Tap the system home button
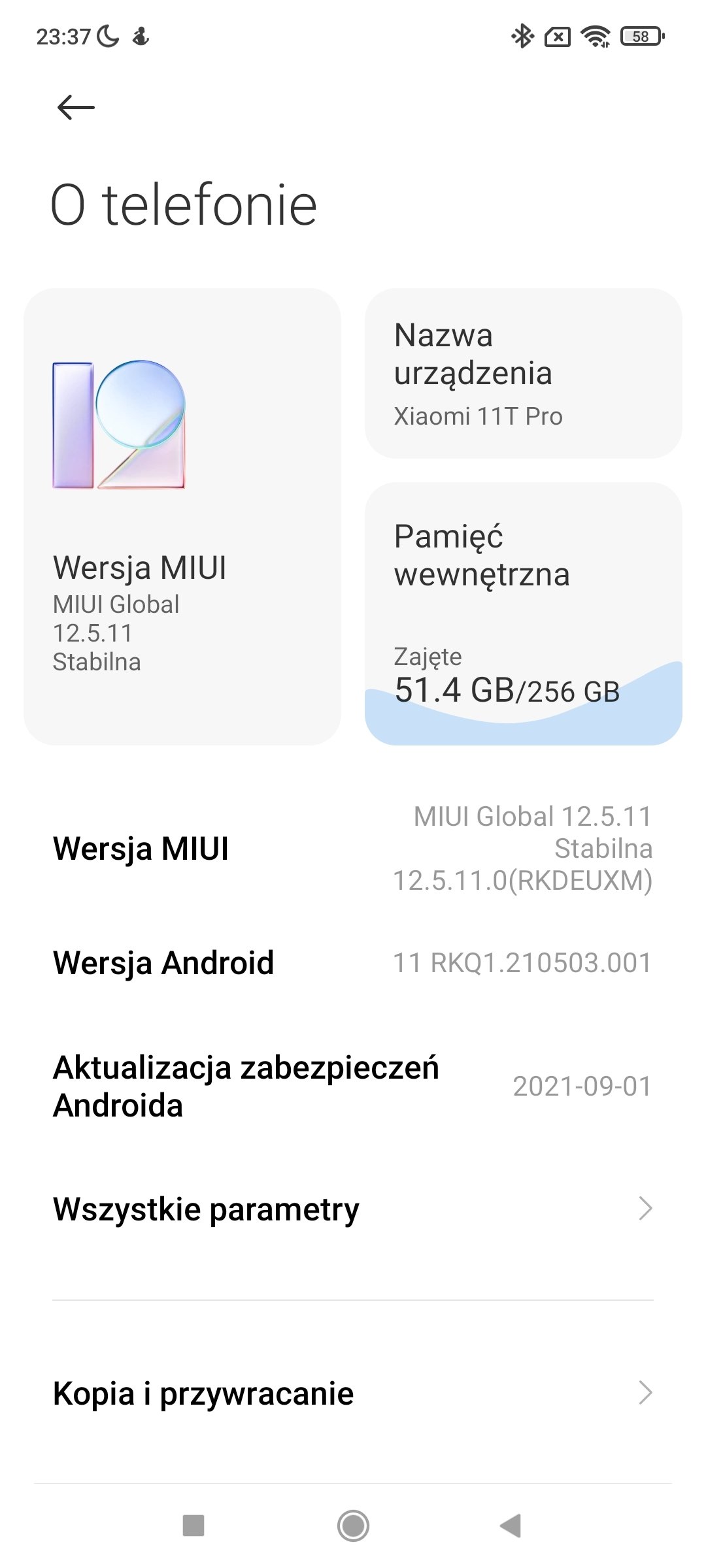The height and width of the screenshot is (1568, 706). click(353, 1526)
